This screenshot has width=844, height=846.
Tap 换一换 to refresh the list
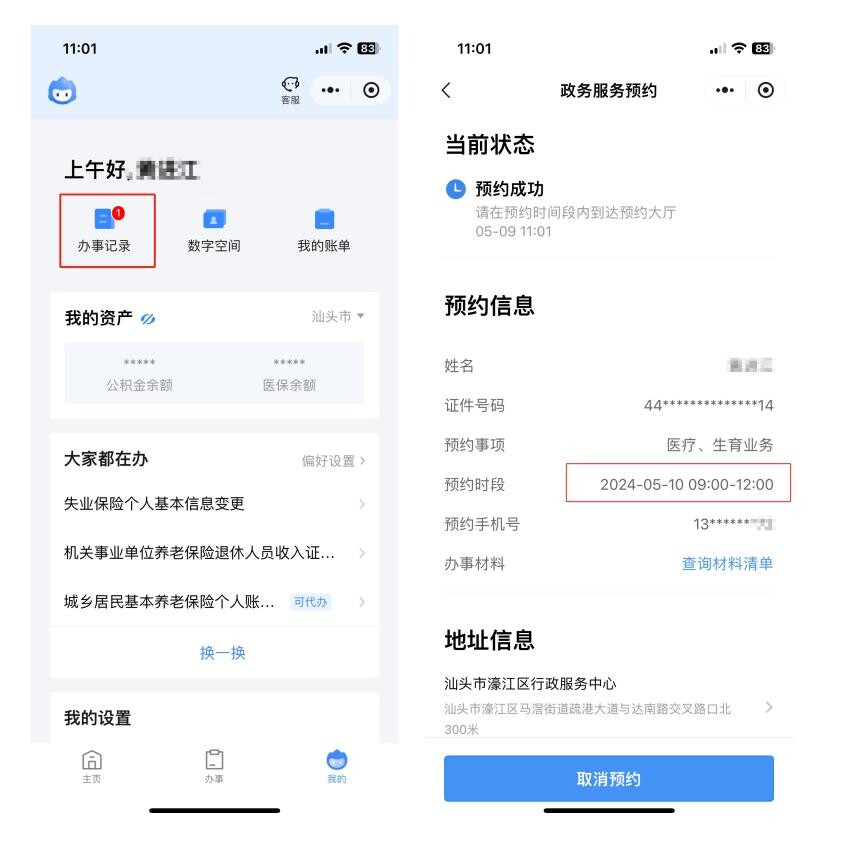222,653
